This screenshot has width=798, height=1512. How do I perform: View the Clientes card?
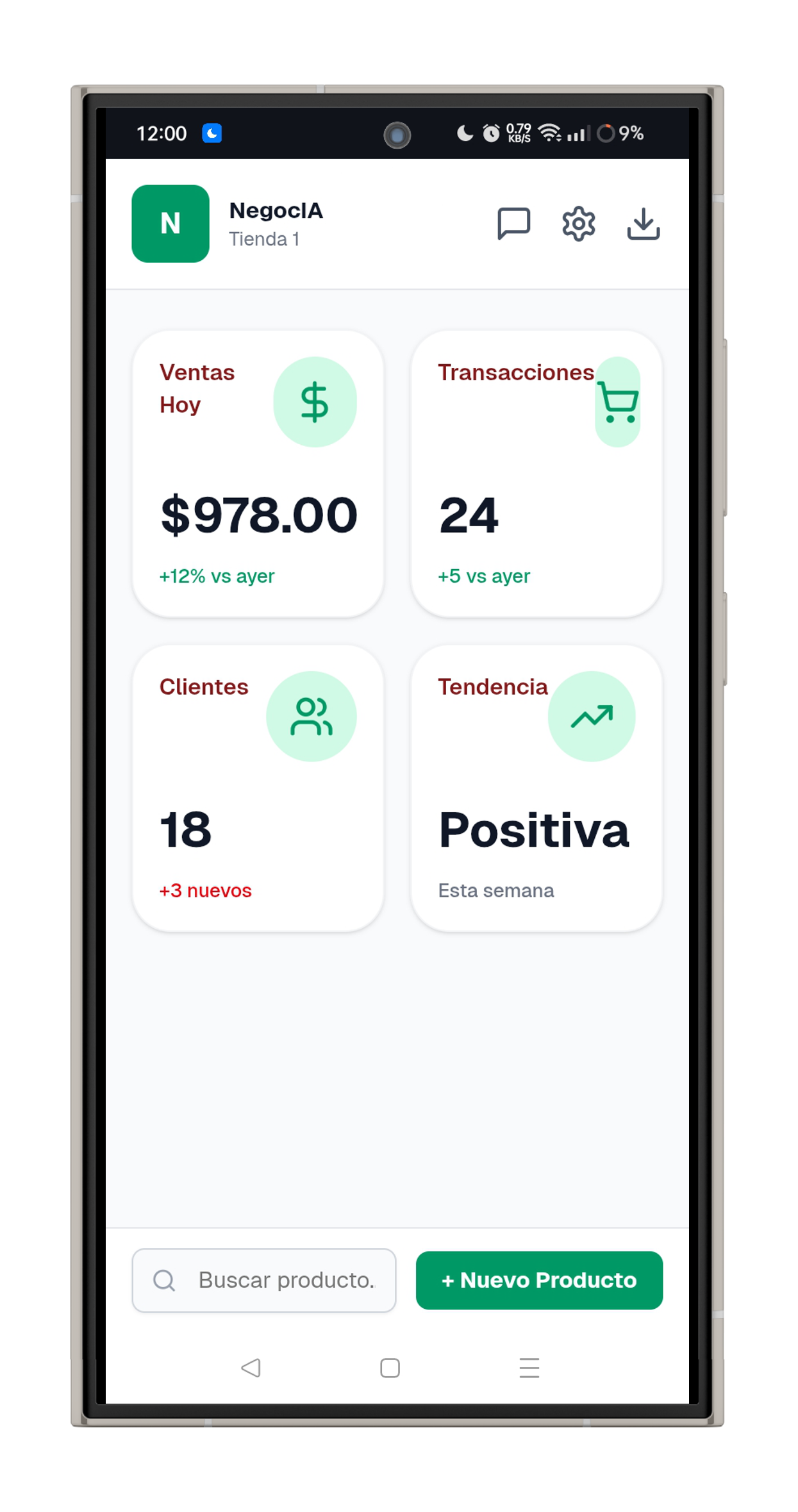pyautogui.click(x=258, y=788)
